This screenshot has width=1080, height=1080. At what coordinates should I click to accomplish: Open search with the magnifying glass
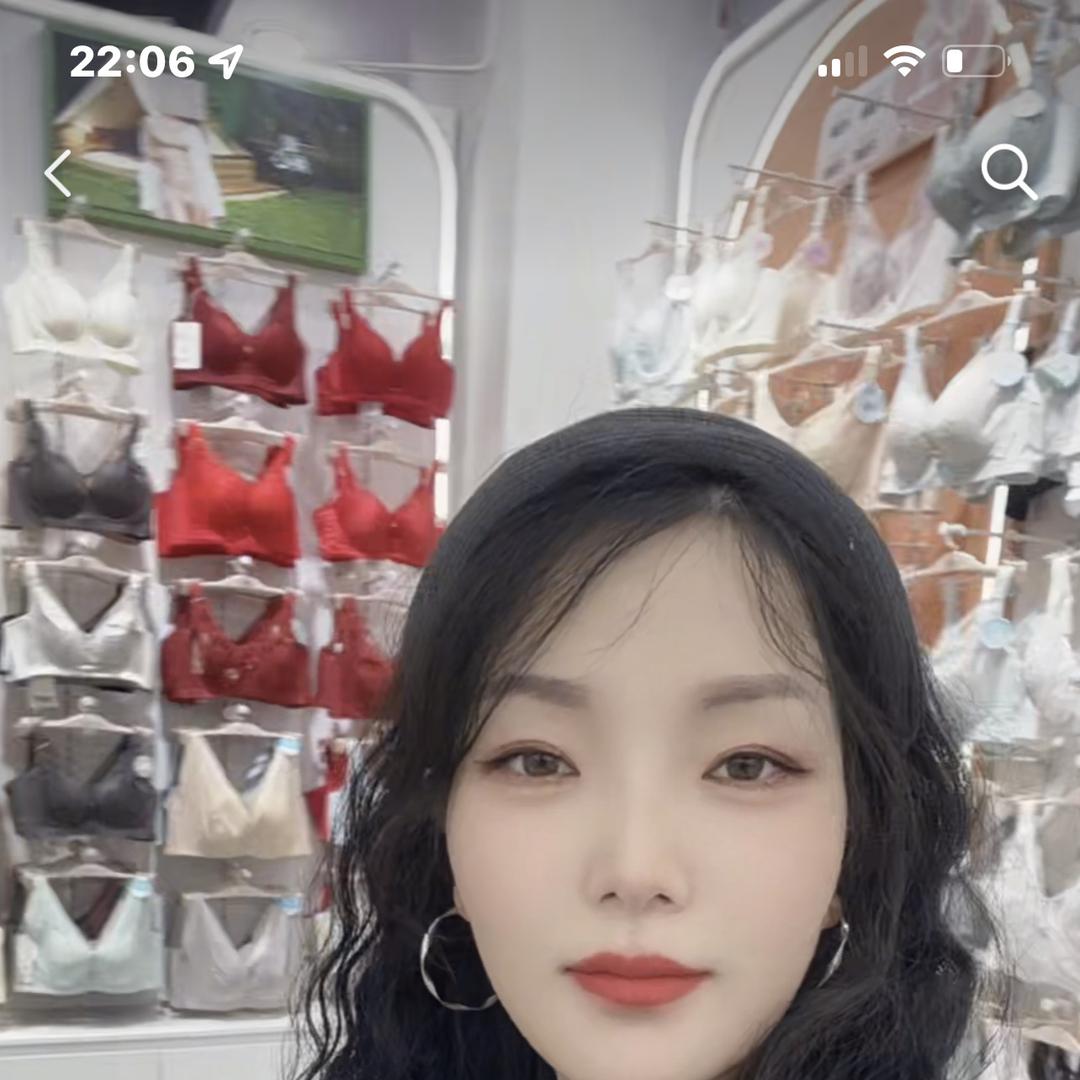point(1007,172)
